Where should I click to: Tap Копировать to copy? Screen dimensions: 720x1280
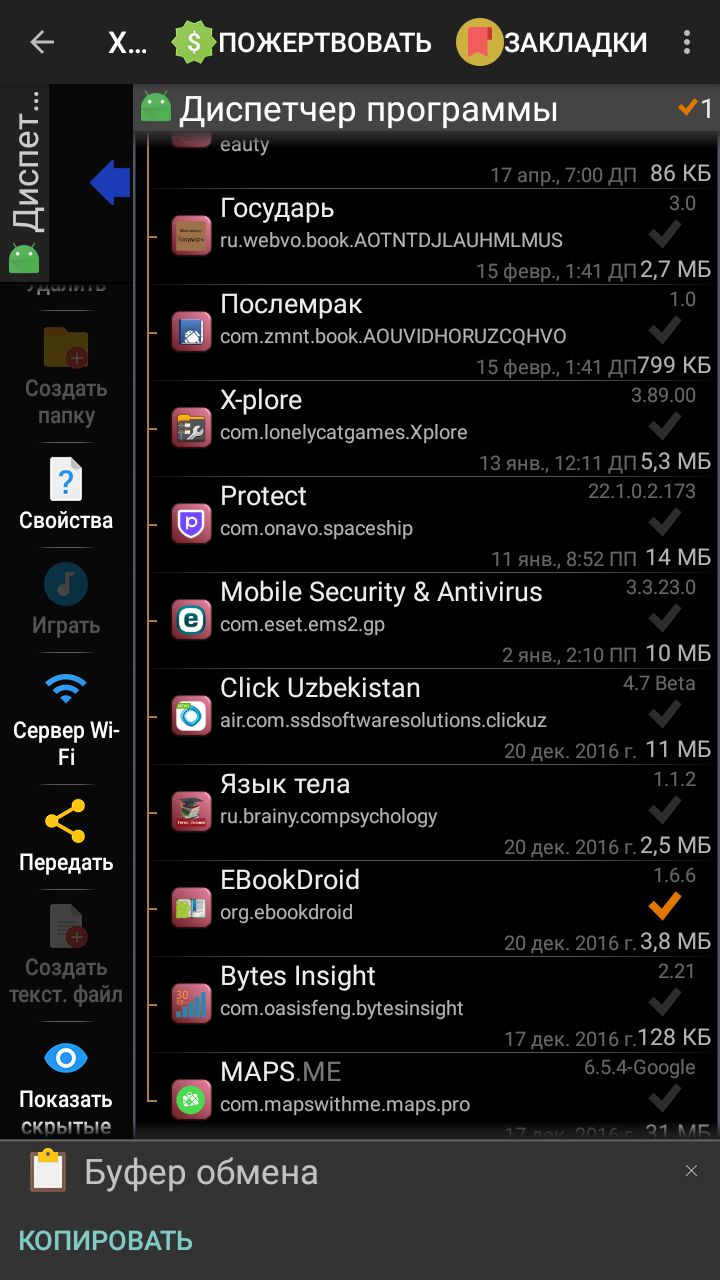pos(106,1241)
